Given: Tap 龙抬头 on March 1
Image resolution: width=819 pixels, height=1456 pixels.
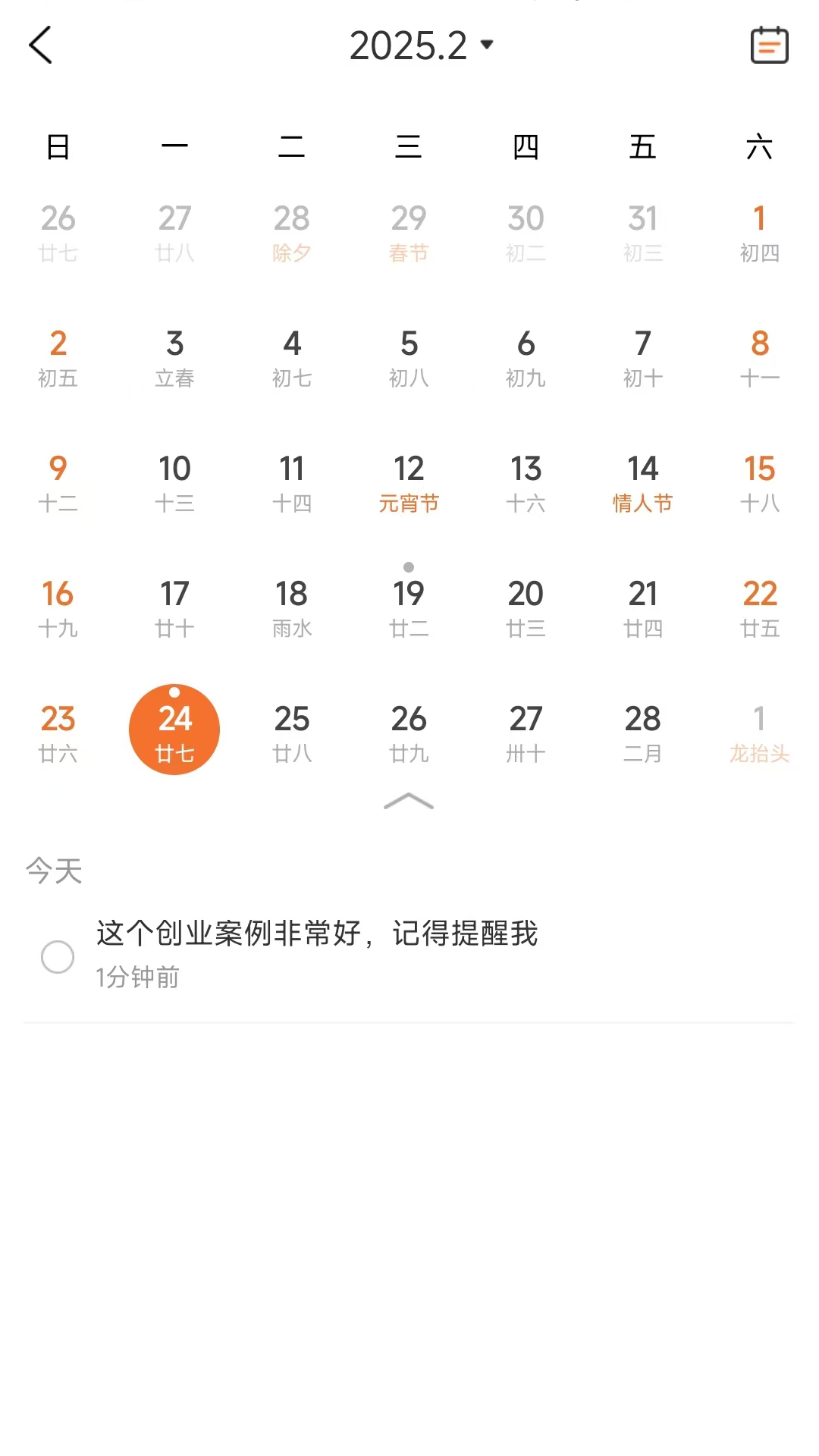Looking at the screenshot, I should click(759, 732).
